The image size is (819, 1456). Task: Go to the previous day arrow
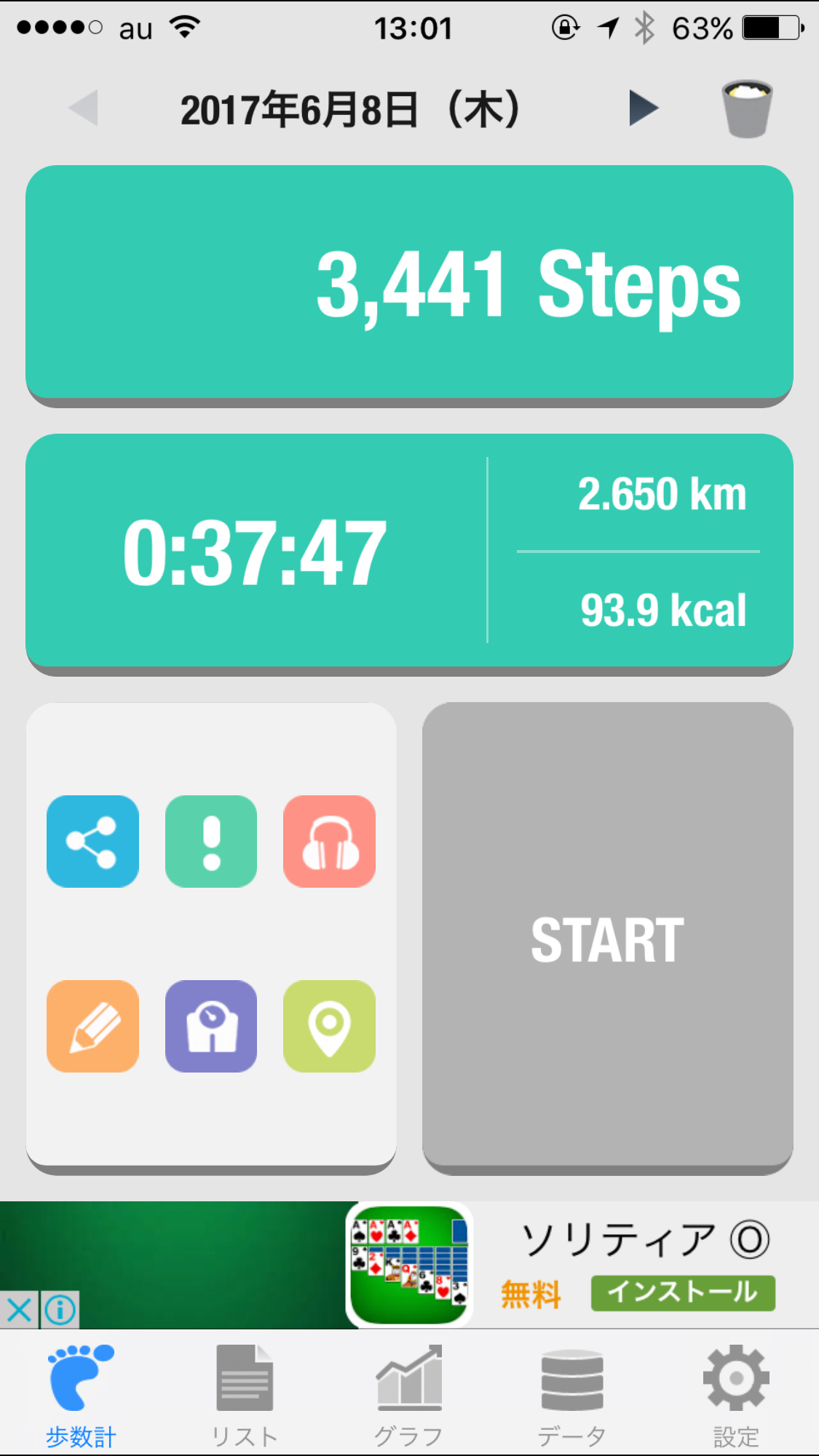[84, 109]
